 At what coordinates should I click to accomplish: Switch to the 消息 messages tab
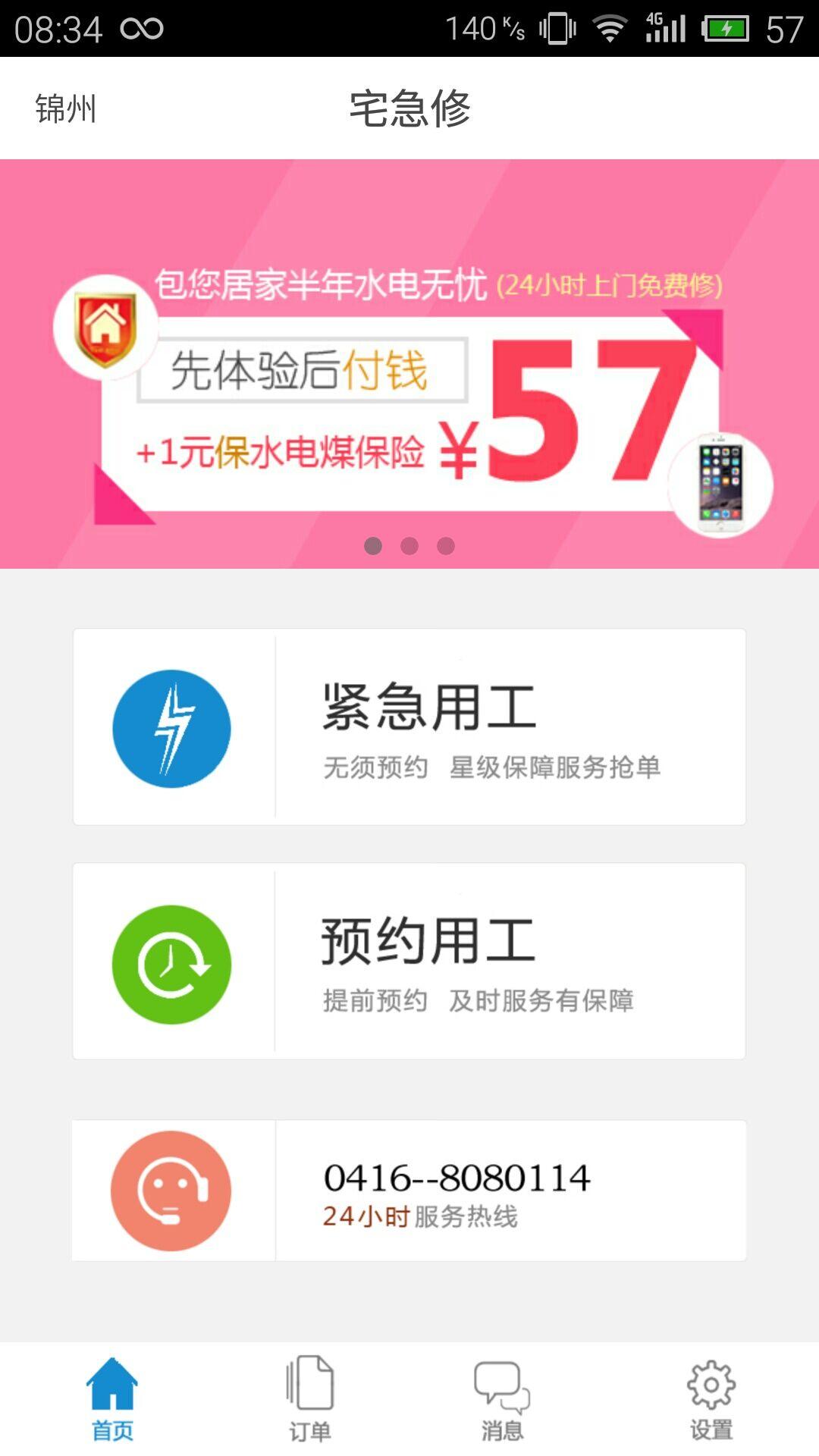coord(501,1399)
